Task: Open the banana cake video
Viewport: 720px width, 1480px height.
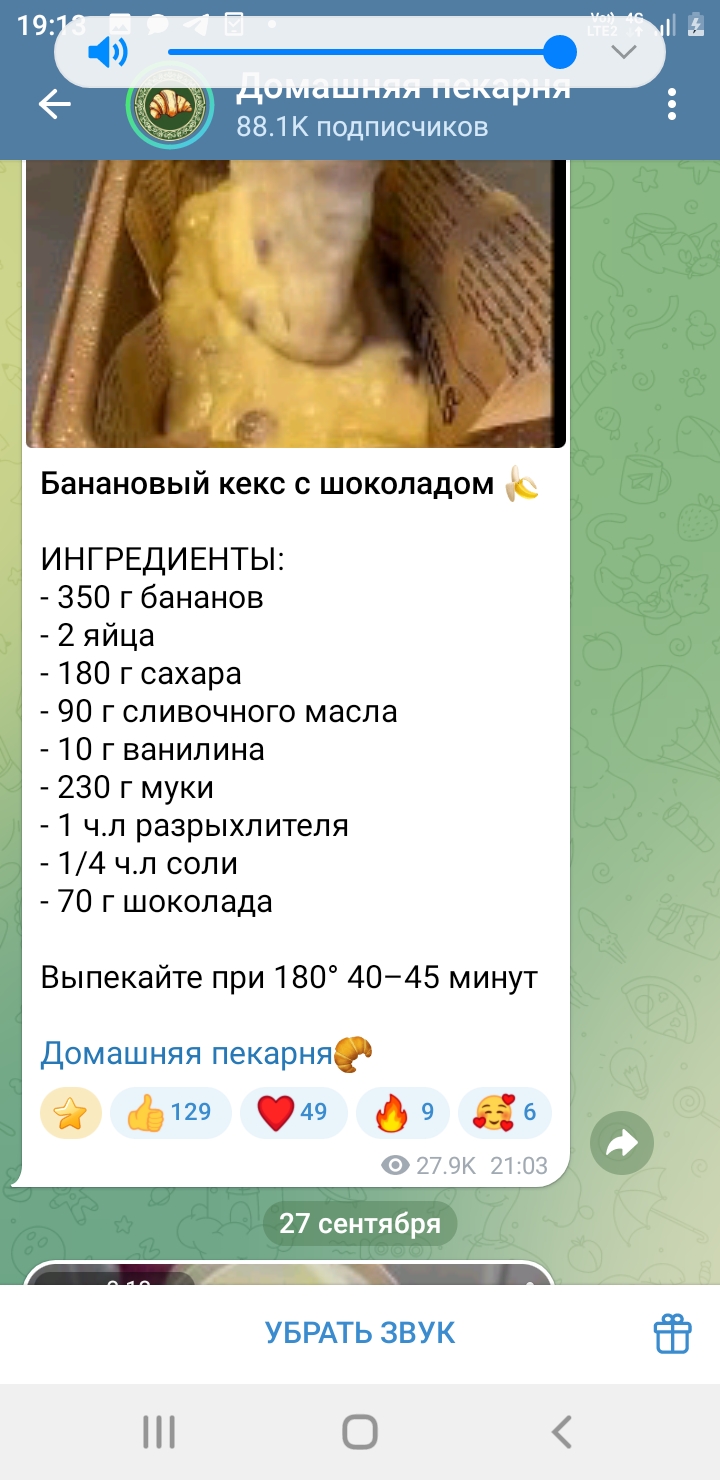Action: 296,300
